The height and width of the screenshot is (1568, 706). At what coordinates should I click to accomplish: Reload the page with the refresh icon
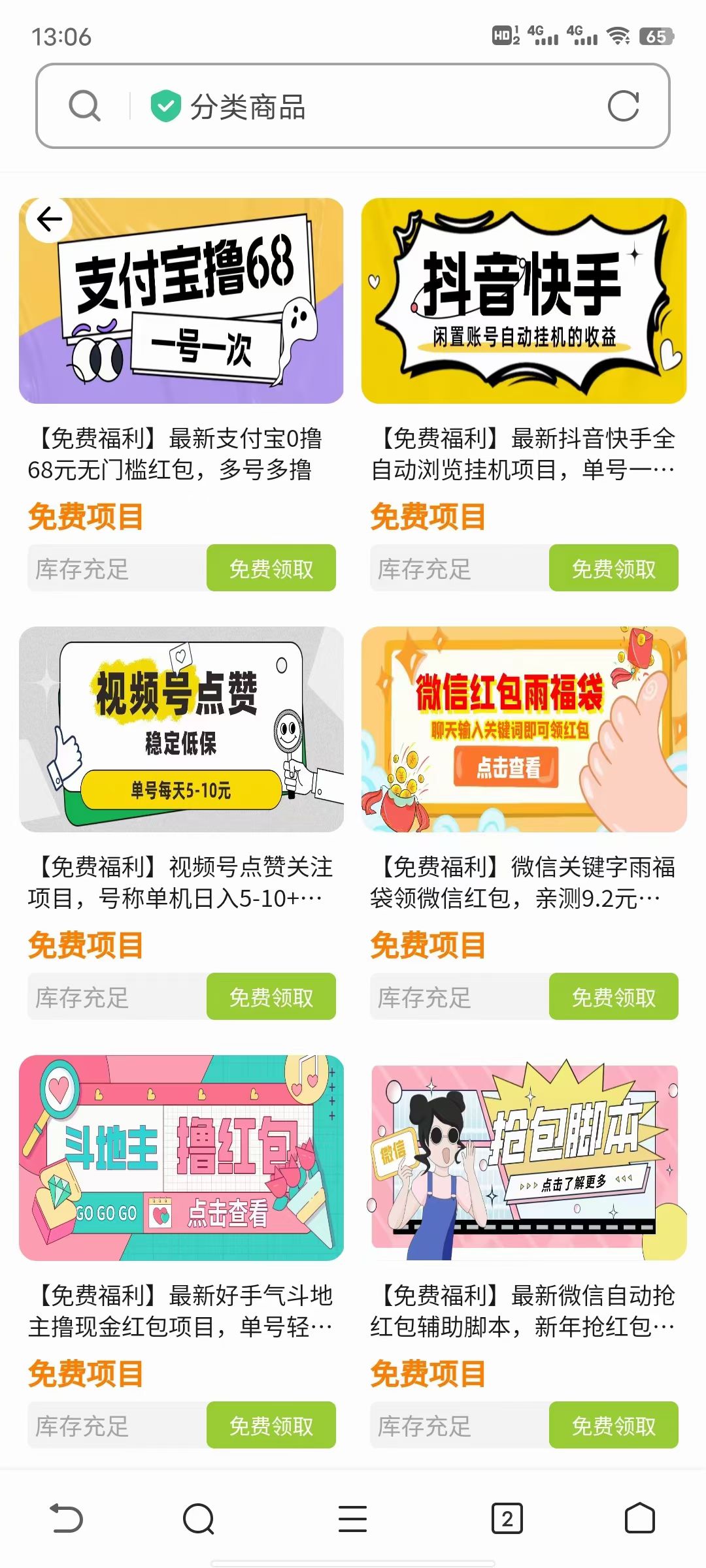tap(622, 106)
